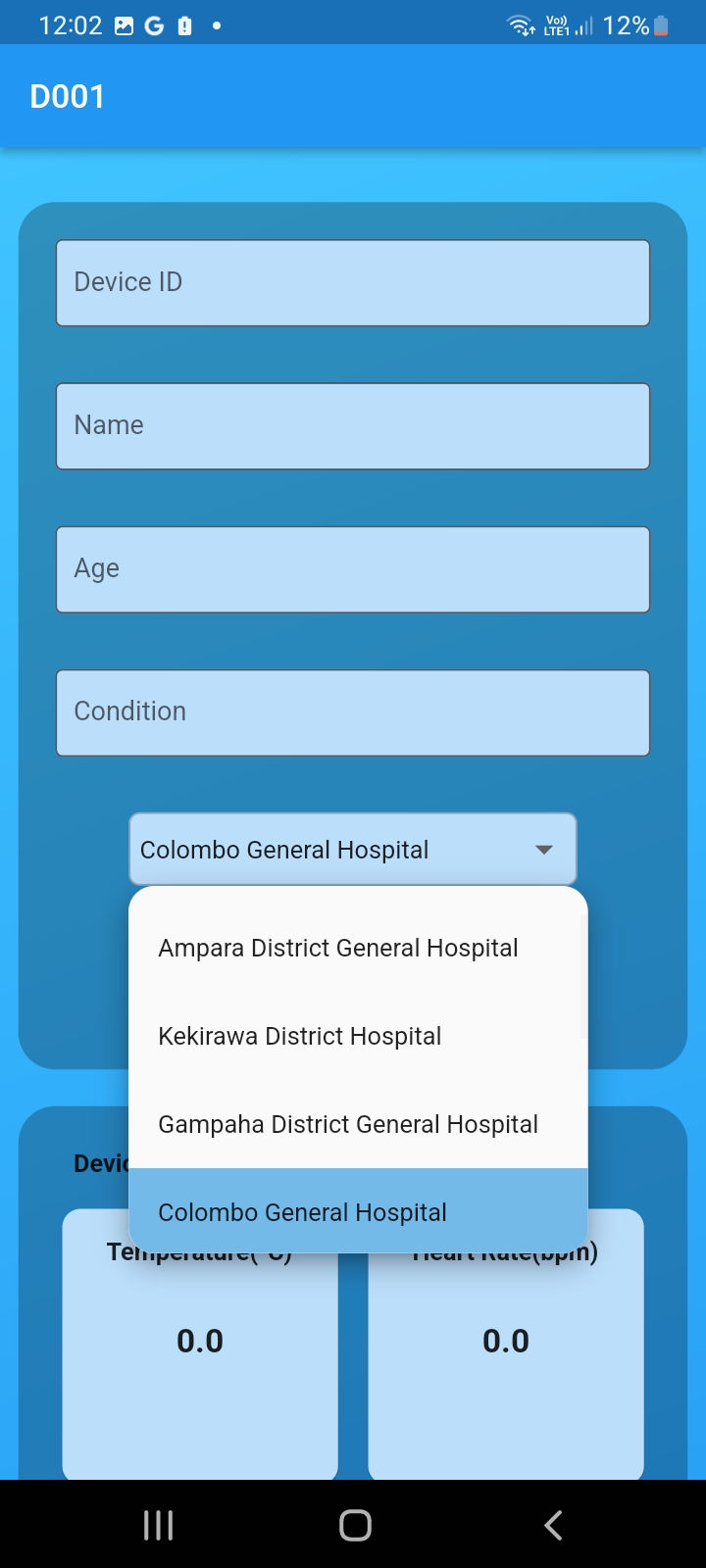Screen dimensions: 706x1568
Task: Select Gampaha District General Hospital
Action: (358, 1124)
